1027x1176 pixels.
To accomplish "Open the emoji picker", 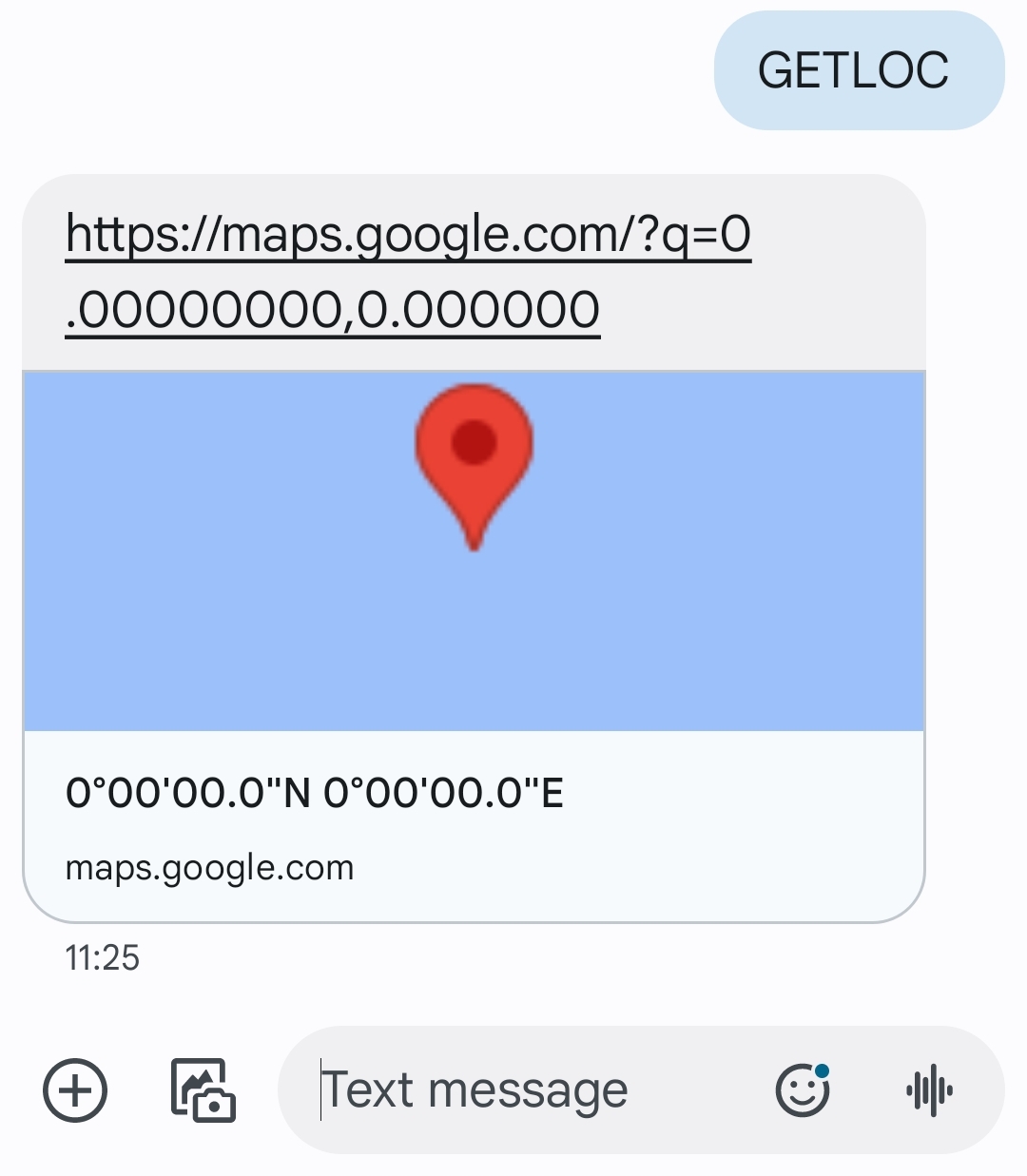I will click(x=803, y=1090).
